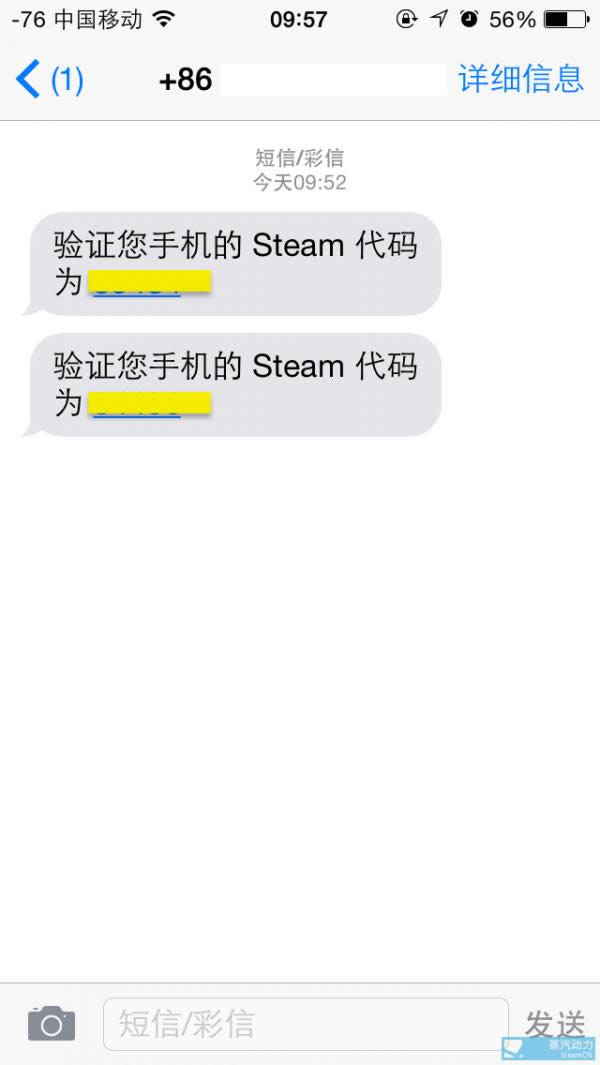Open 详细信息 contact details
Image resolution: width=600 pixels, height=1065 pixels.
pyautogui.click(x=521, y=79)
